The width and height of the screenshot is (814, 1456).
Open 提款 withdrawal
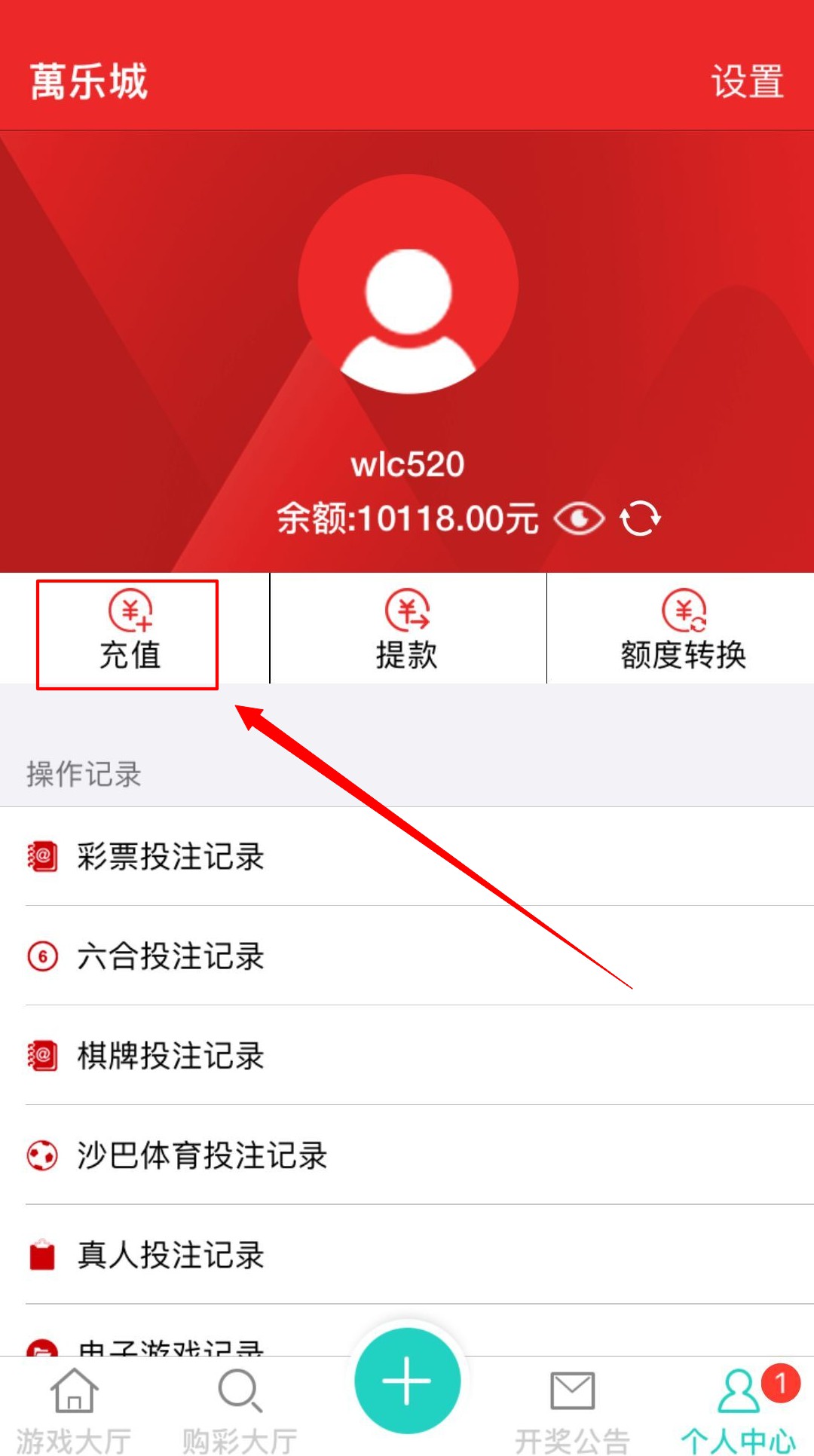pos(407,633)
